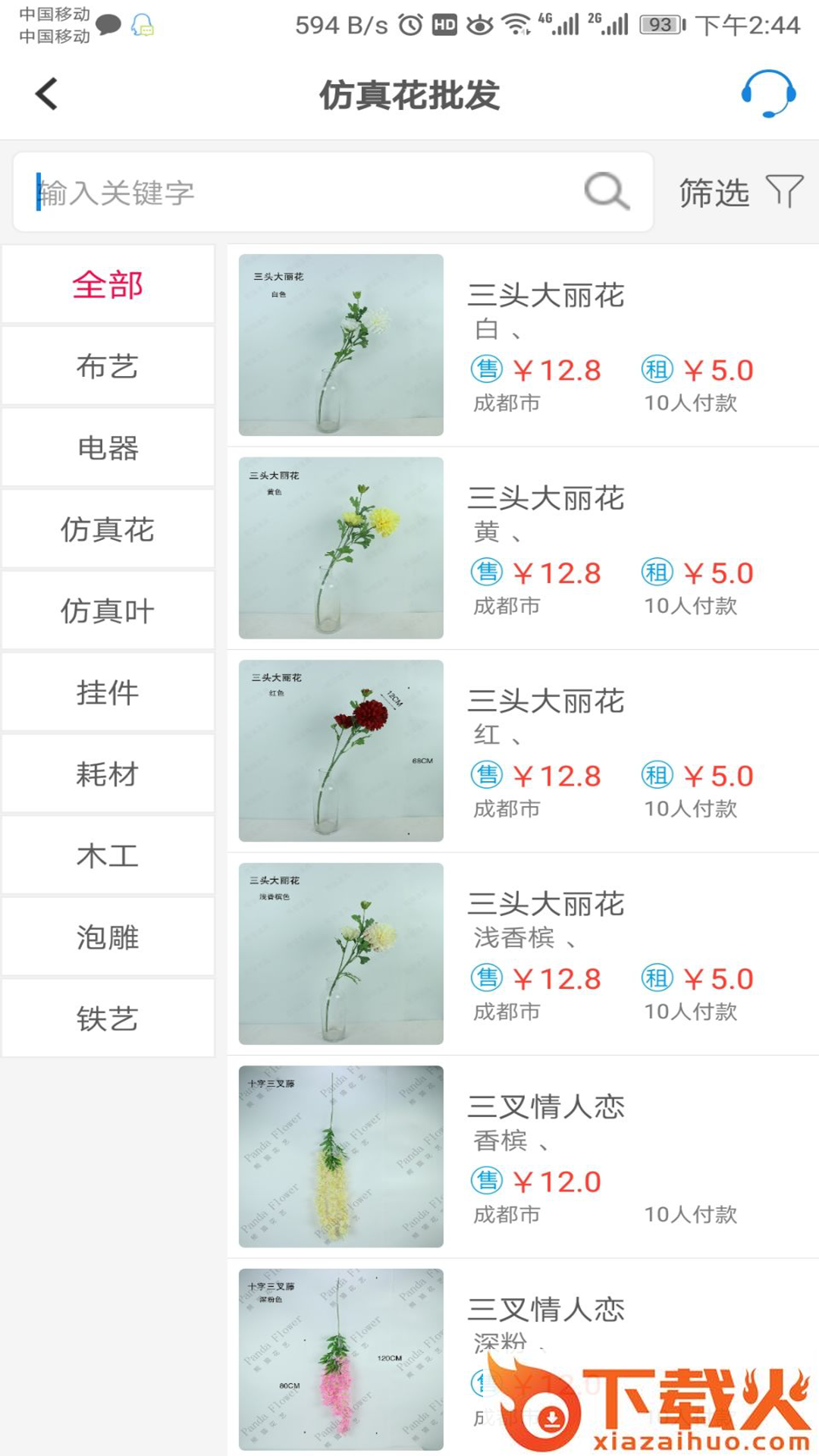
Task: Switch to the 布艺 tab
Action: point(108,366)
